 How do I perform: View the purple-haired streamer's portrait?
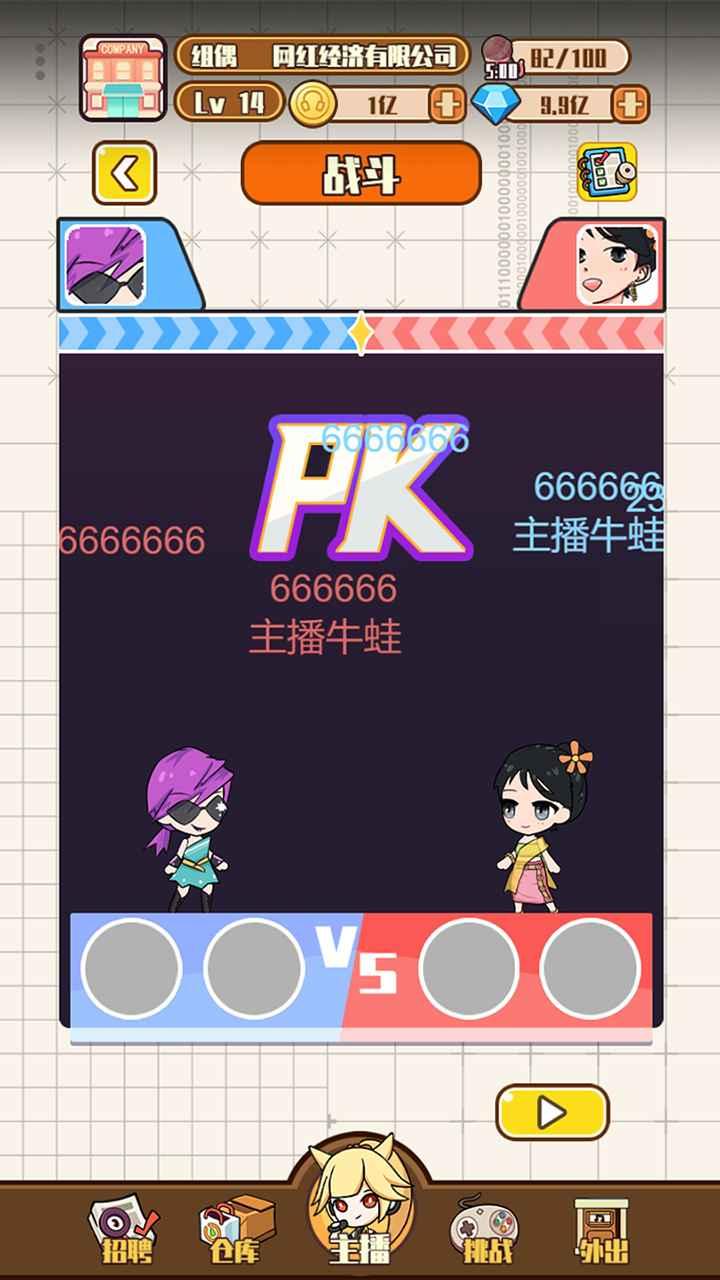(x=106, y=264)
